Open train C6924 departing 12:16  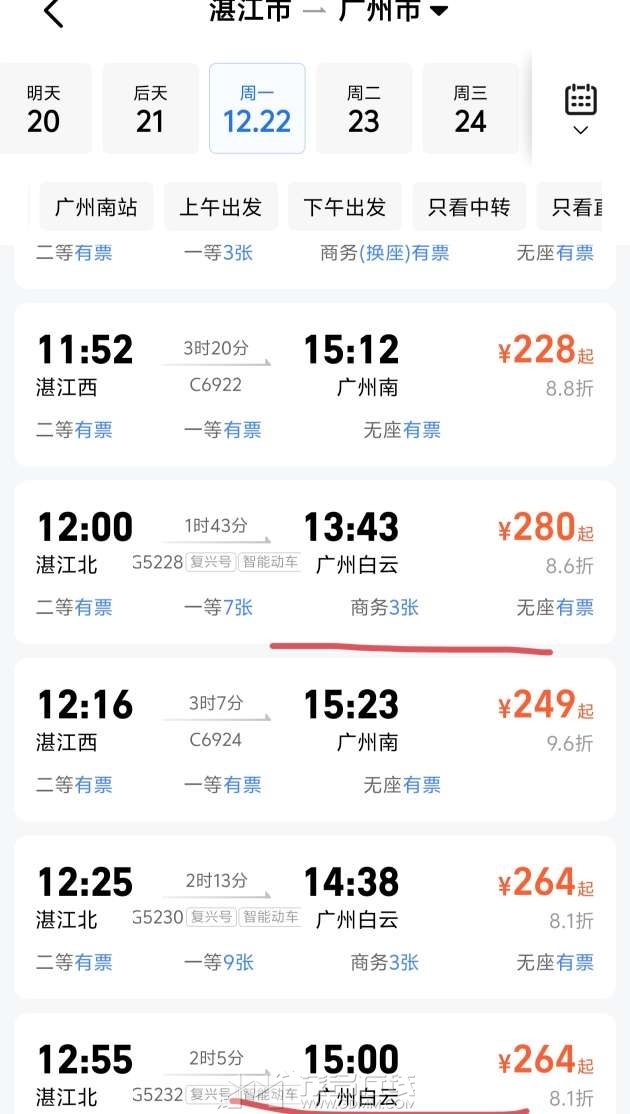[315, 740]
